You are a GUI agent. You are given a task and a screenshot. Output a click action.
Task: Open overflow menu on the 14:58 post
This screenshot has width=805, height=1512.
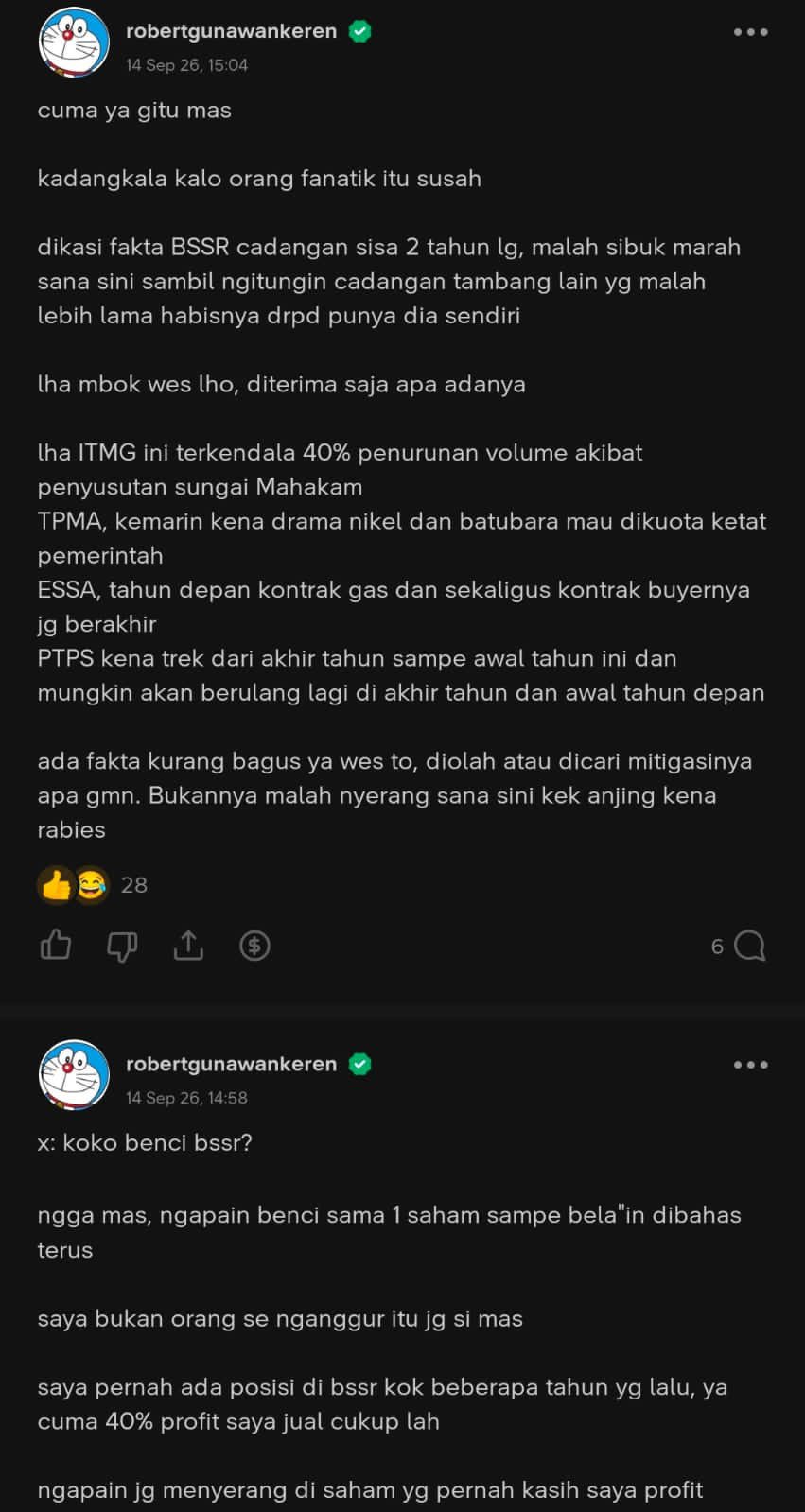(750, 1065)
